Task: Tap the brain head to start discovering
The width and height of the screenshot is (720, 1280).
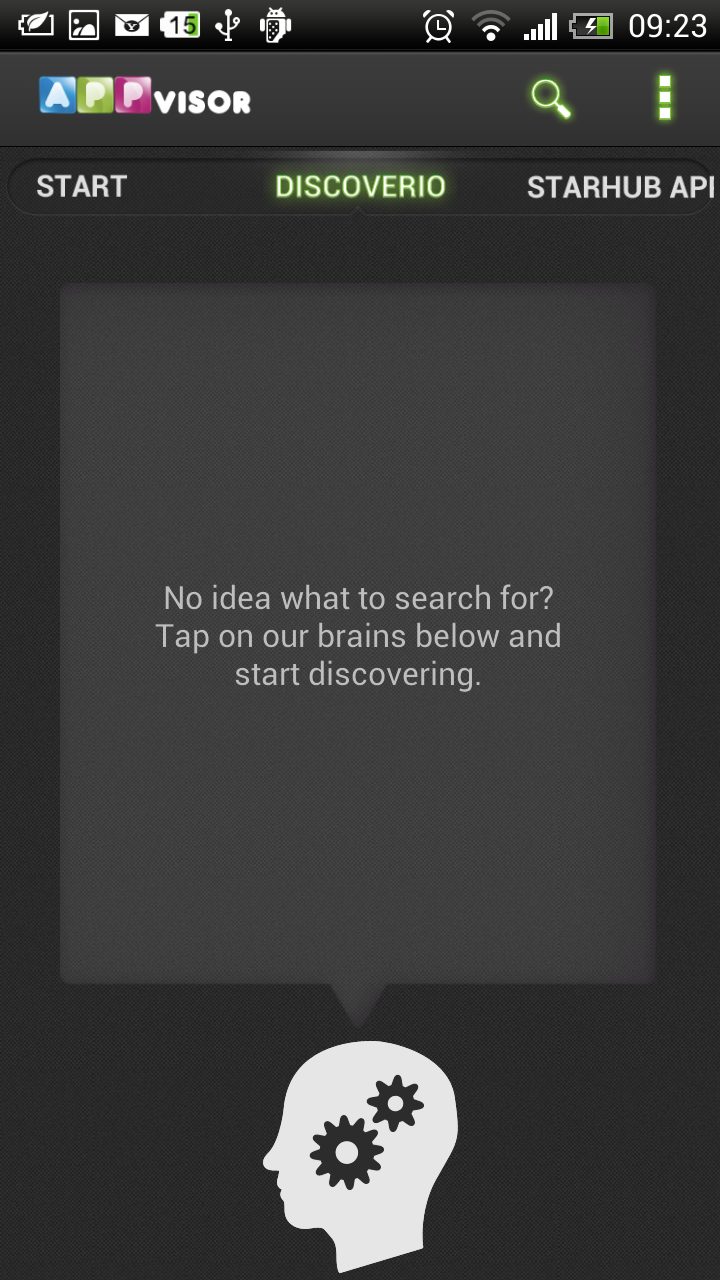Action: [361, 1155]
